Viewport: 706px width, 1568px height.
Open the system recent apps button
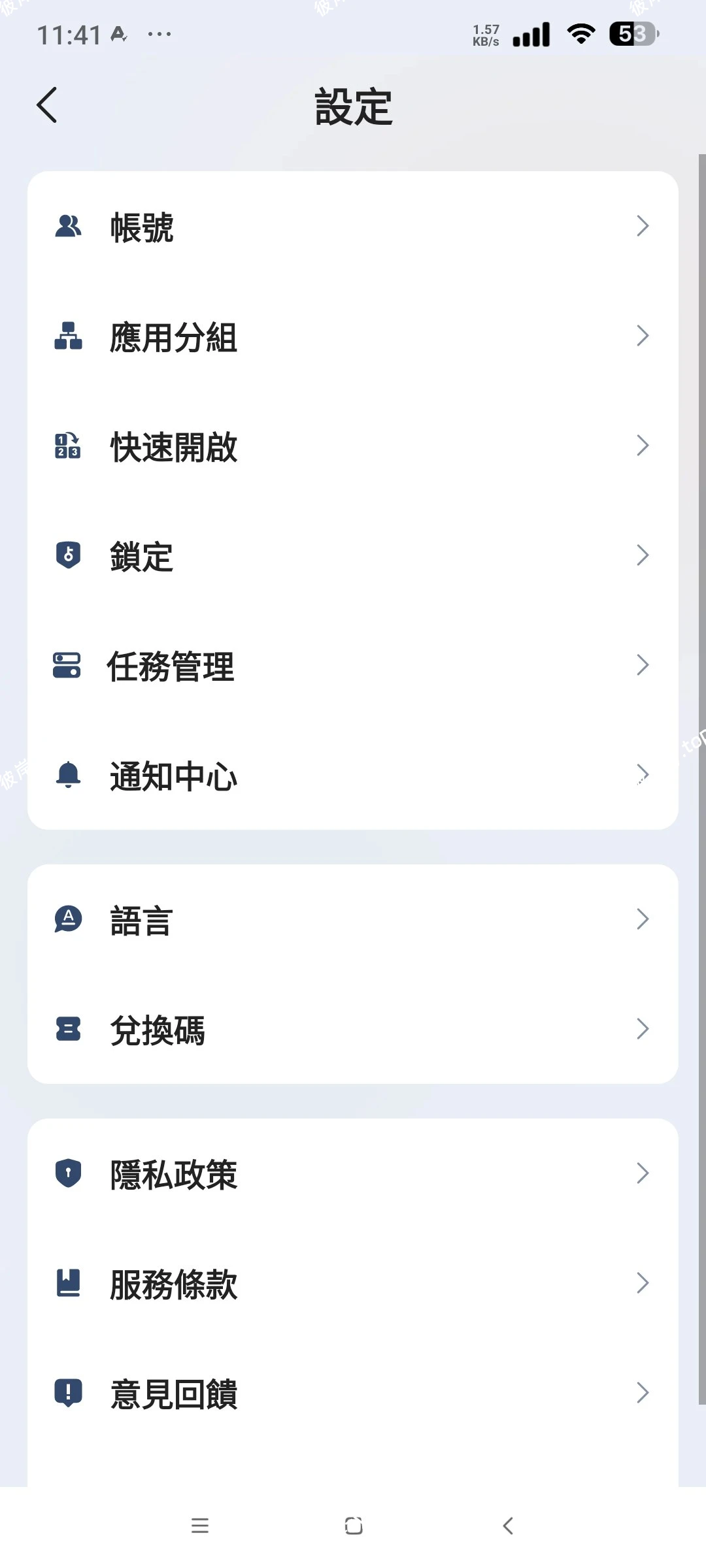[199, 1526]
